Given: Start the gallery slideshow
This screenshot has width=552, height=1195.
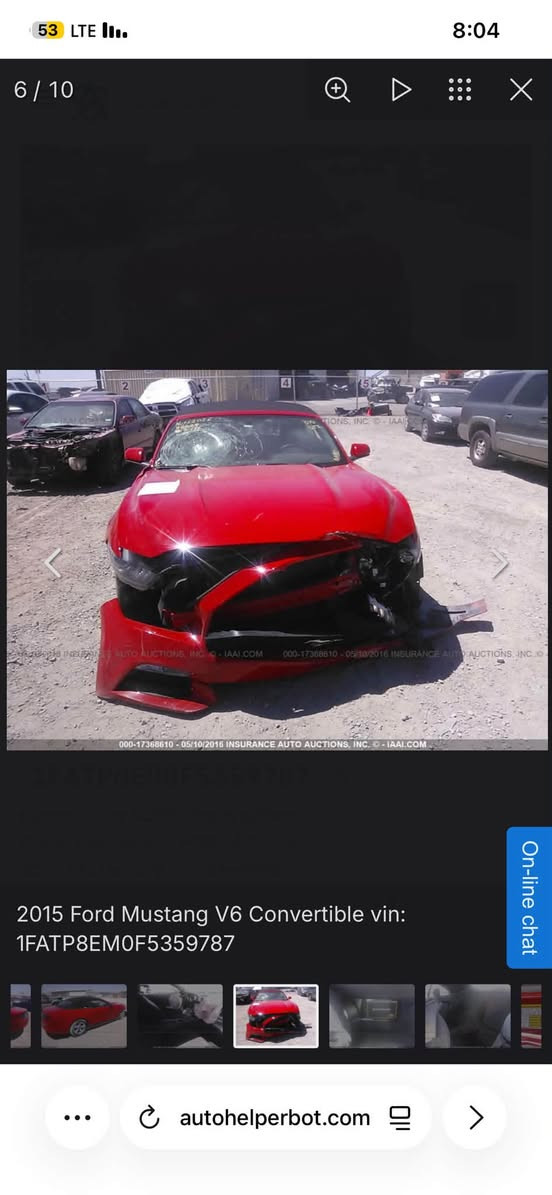Looking at the screenshot, I should point(401,90).
